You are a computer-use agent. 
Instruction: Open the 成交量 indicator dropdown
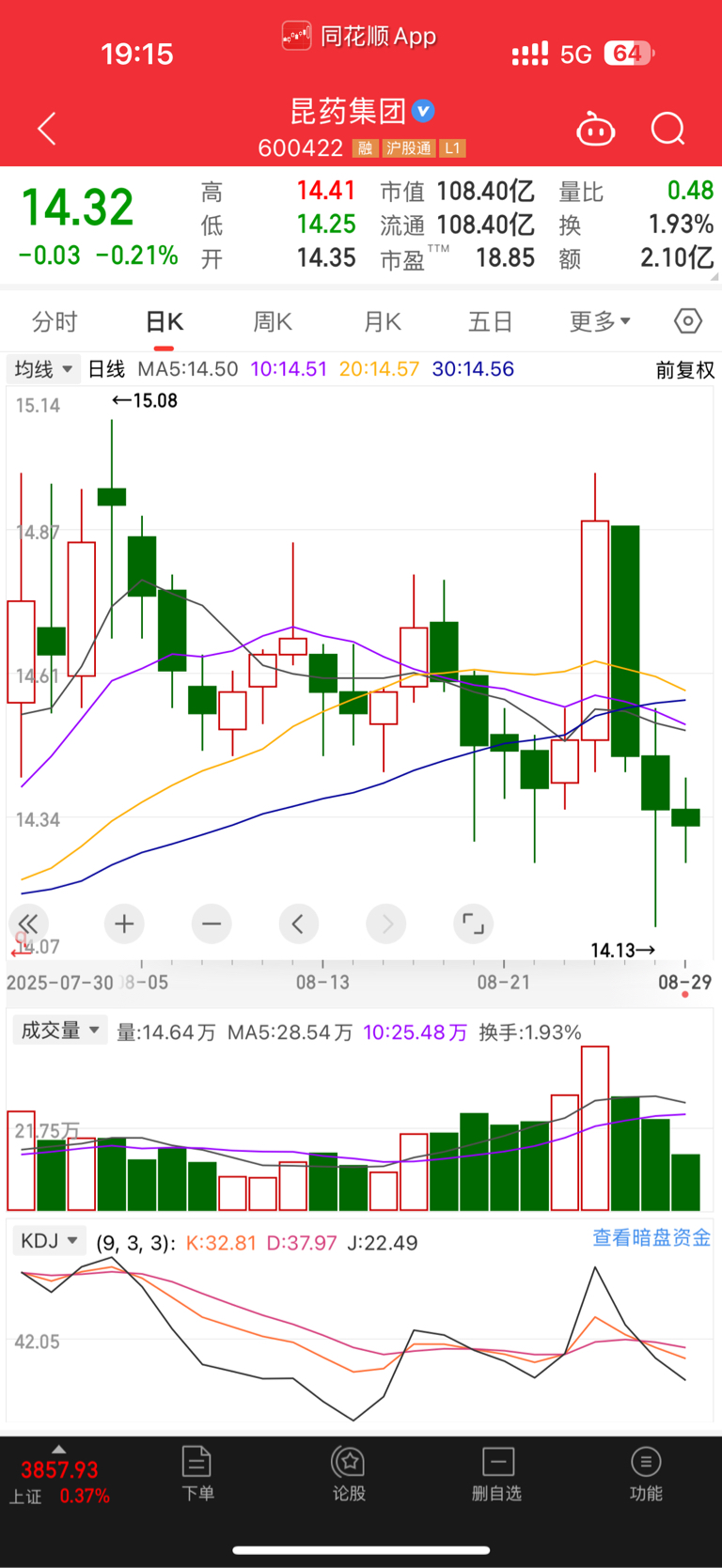tap(60, 1031)
